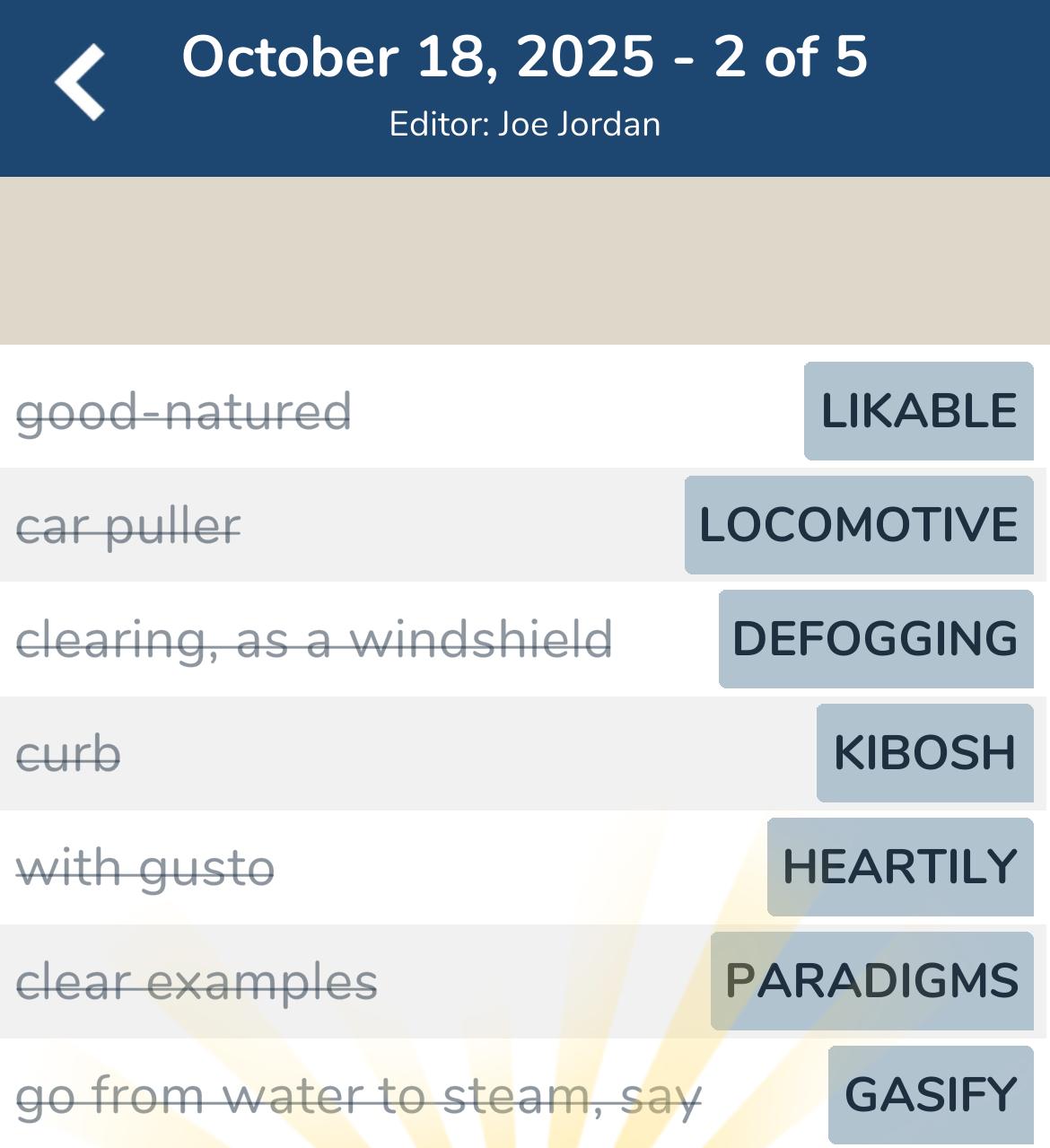Tap the dark blue header bar
1050x1148 pixels.
click(524, 87)
